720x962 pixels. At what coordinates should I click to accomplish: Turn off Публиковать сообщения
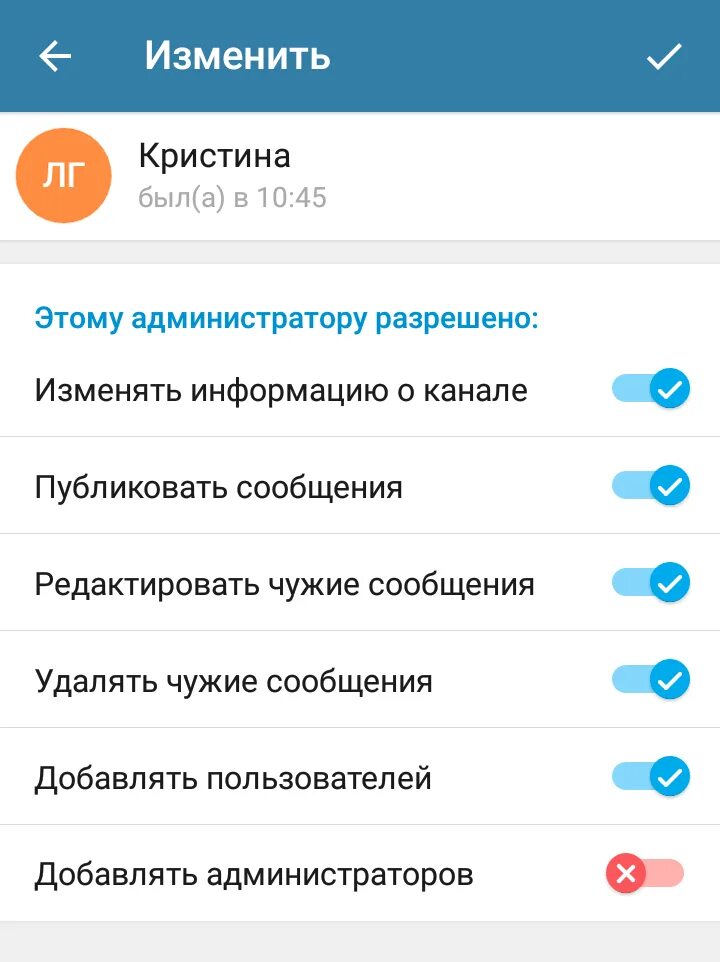pos(651,485)
